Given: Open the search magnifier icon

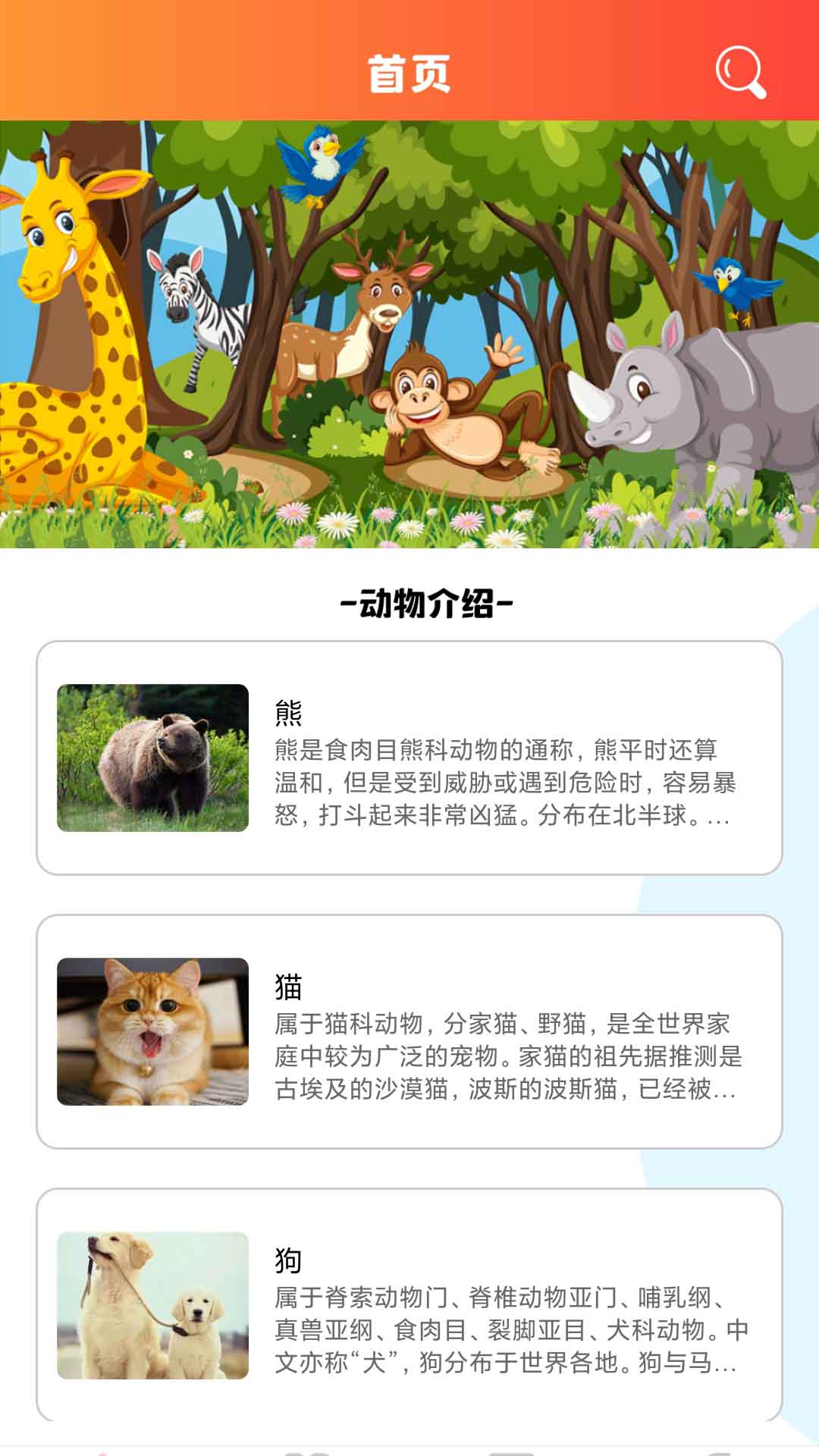Looking at the screenshot, I should pos(740,72).
